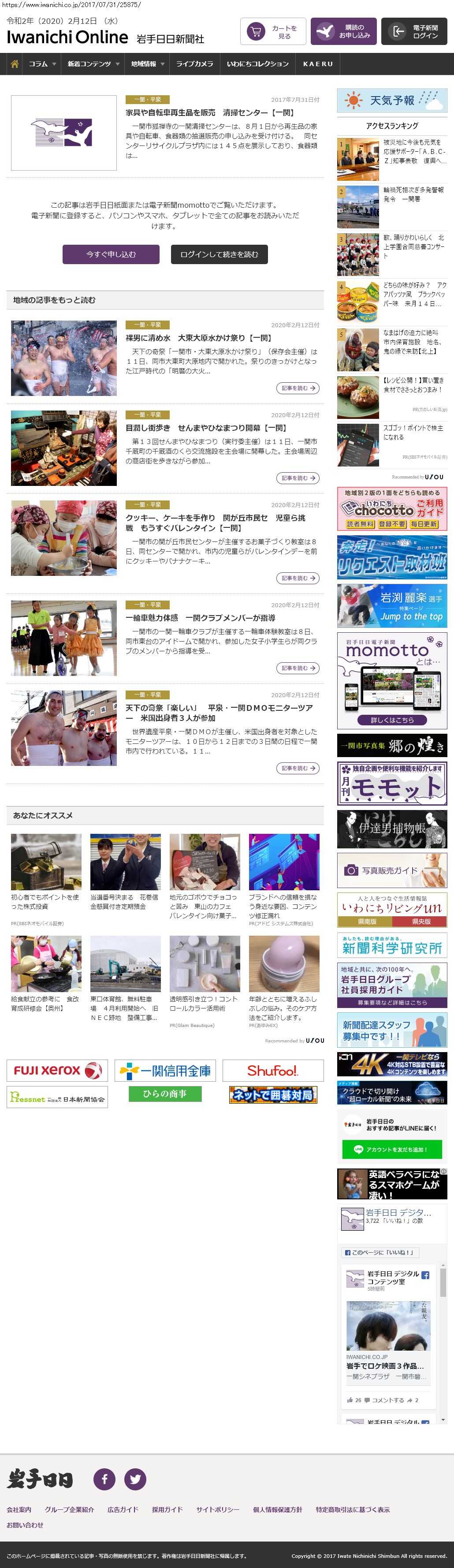Image resolution: width=454 pixels, height=1568 pixels.
Task: Visit the Twitter page via footer icon
Action: pos(135,1478)
